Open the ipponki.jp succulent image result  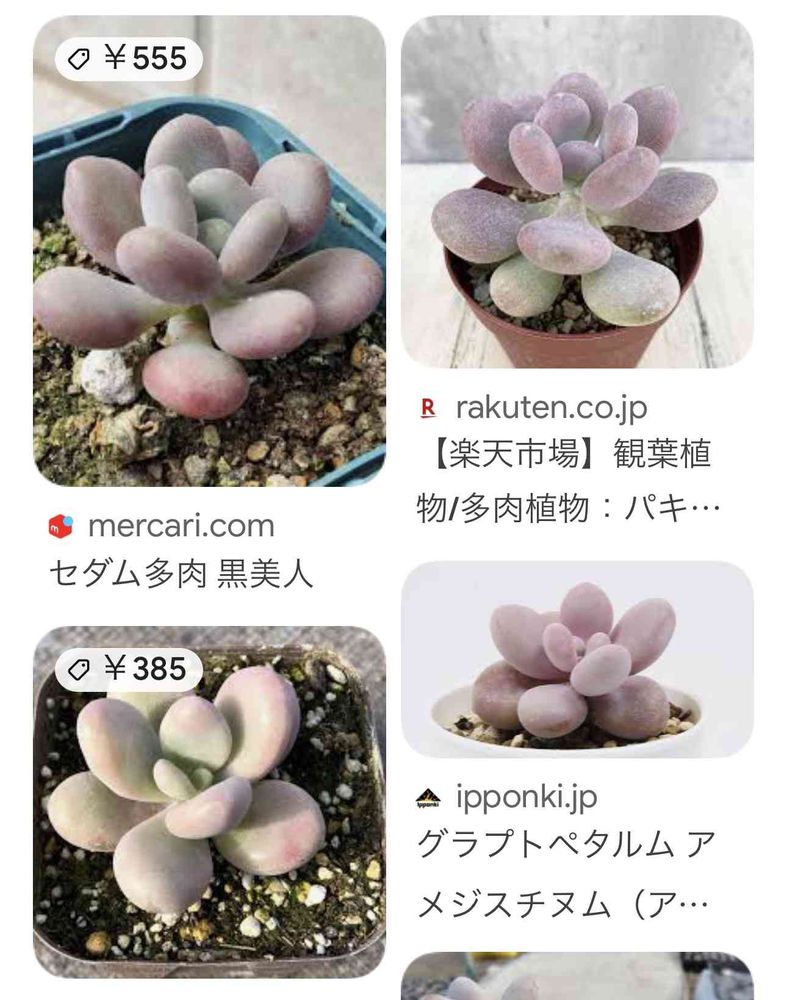(x=577, y=658)
